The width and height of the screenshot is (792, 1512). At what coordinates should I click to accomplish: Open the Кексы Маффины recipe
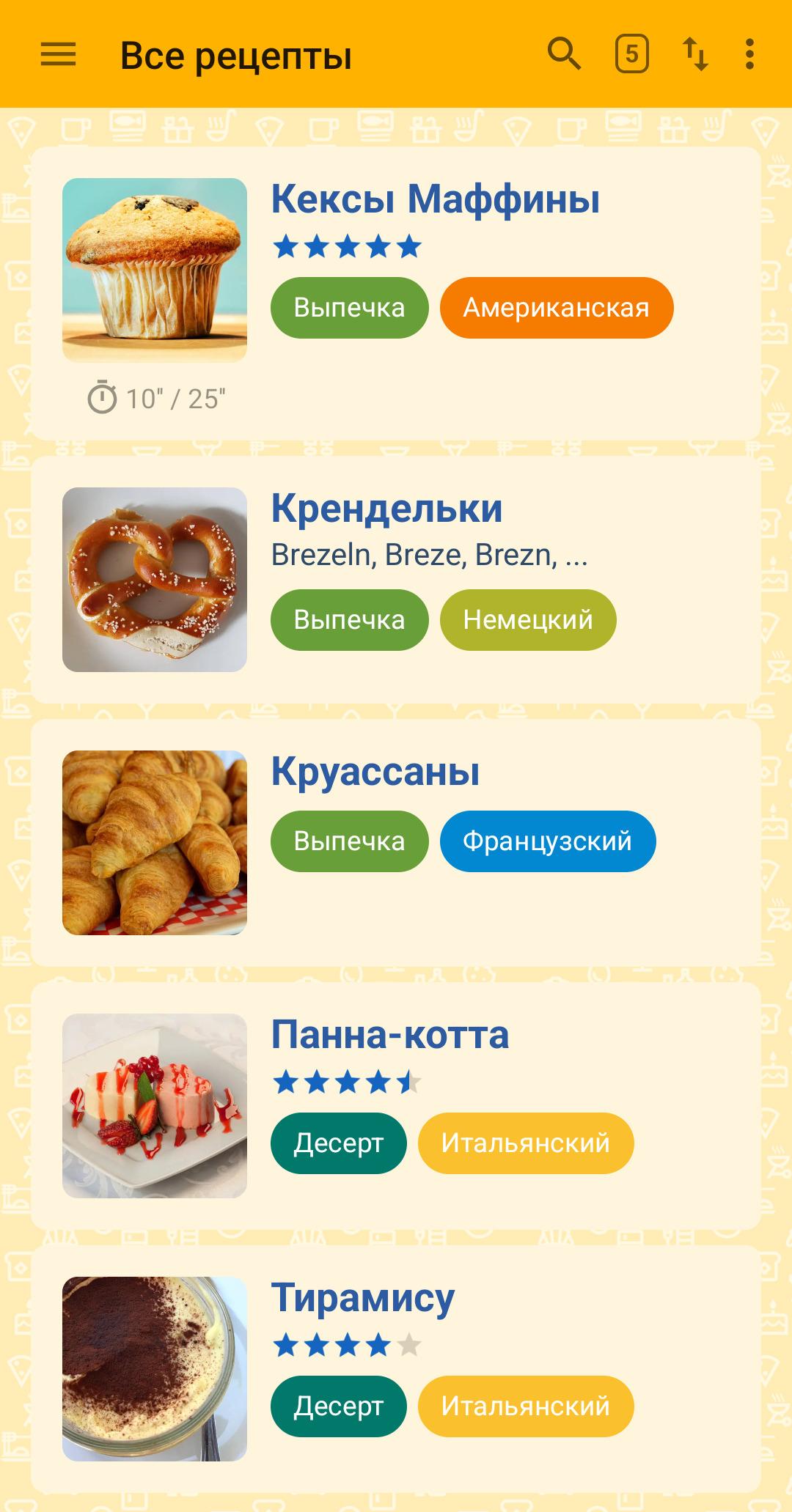click(395, 293)
